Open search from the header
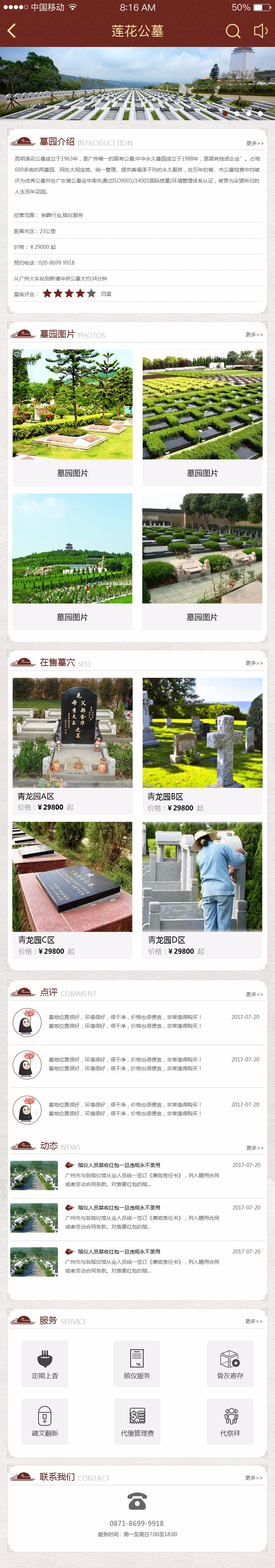The image size is (275, 1568). [x=233, y=31]
